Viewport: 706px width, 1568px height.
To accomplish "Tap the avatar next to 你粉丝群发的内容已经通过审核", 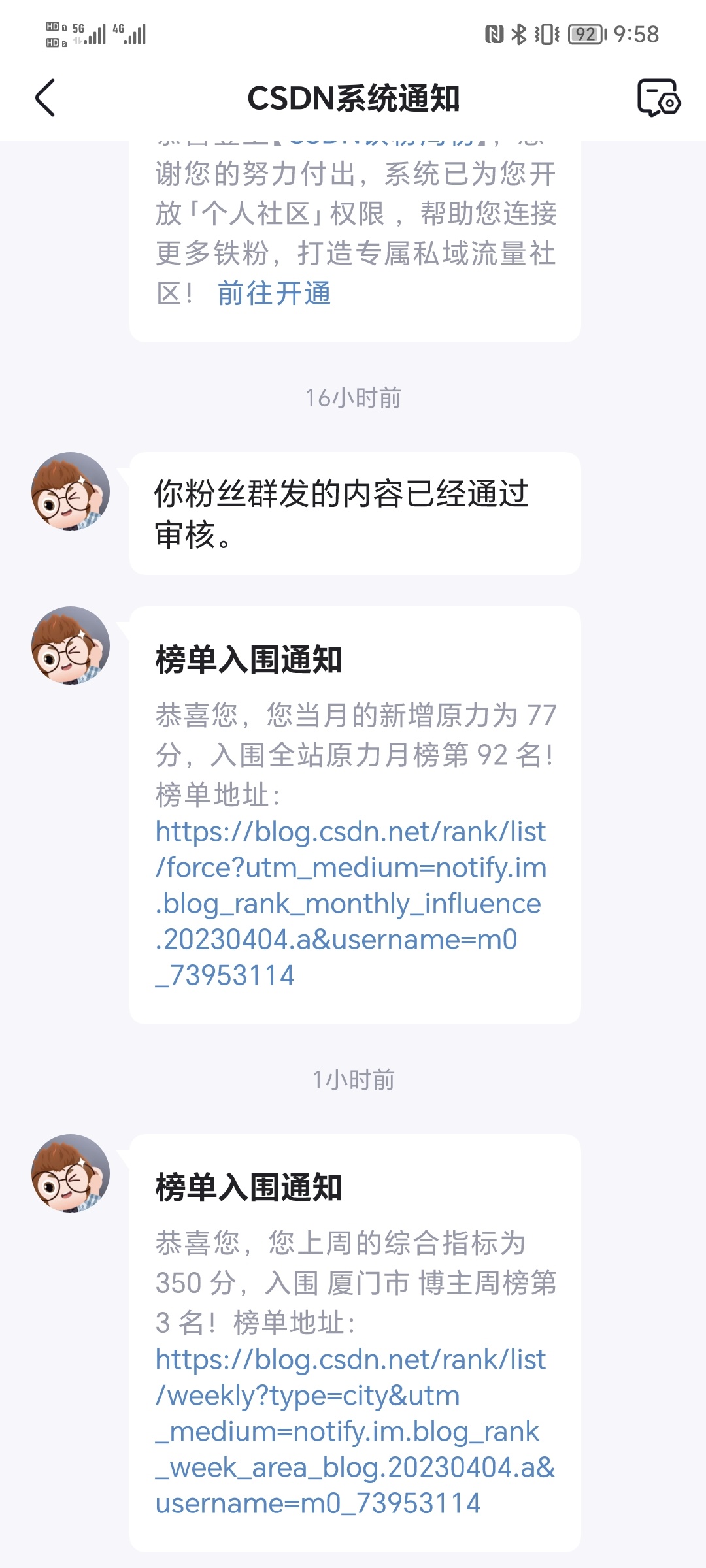I will coord(71,491).
